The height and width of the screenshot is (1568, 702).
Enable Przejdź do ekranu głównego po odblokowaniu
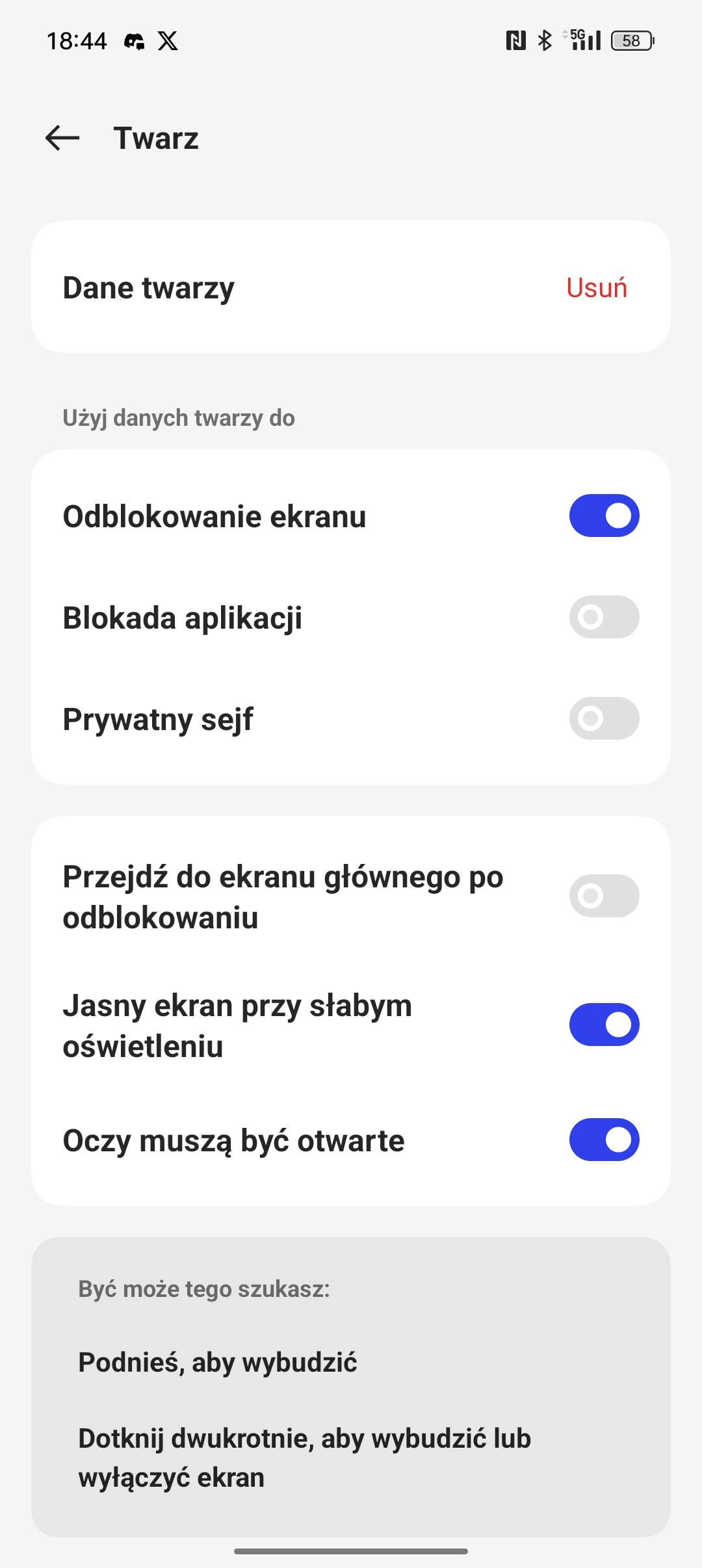(x=604, y=896)
